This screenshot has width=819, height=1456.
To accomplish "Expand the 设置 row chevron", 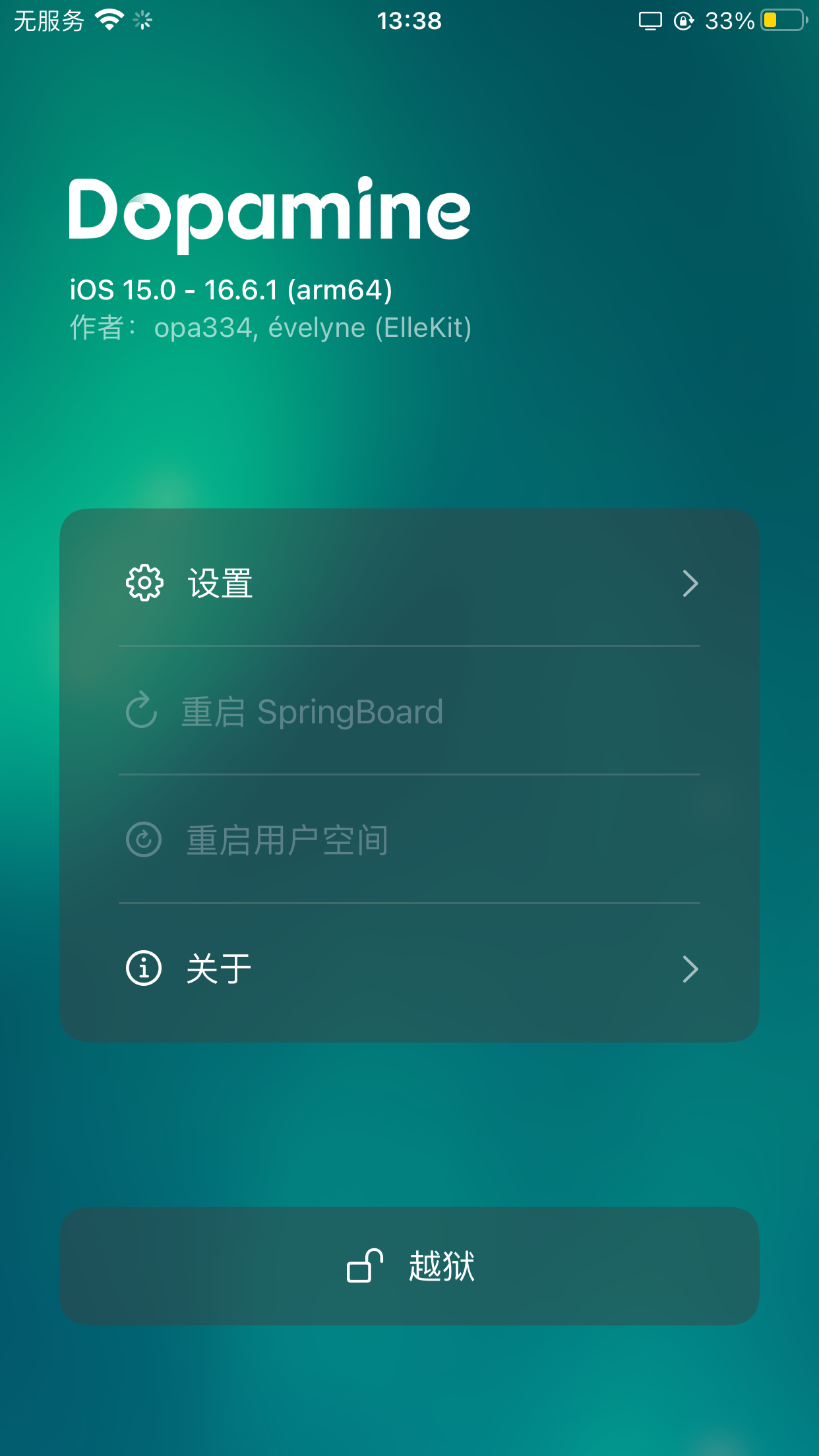I will (690, 583).
